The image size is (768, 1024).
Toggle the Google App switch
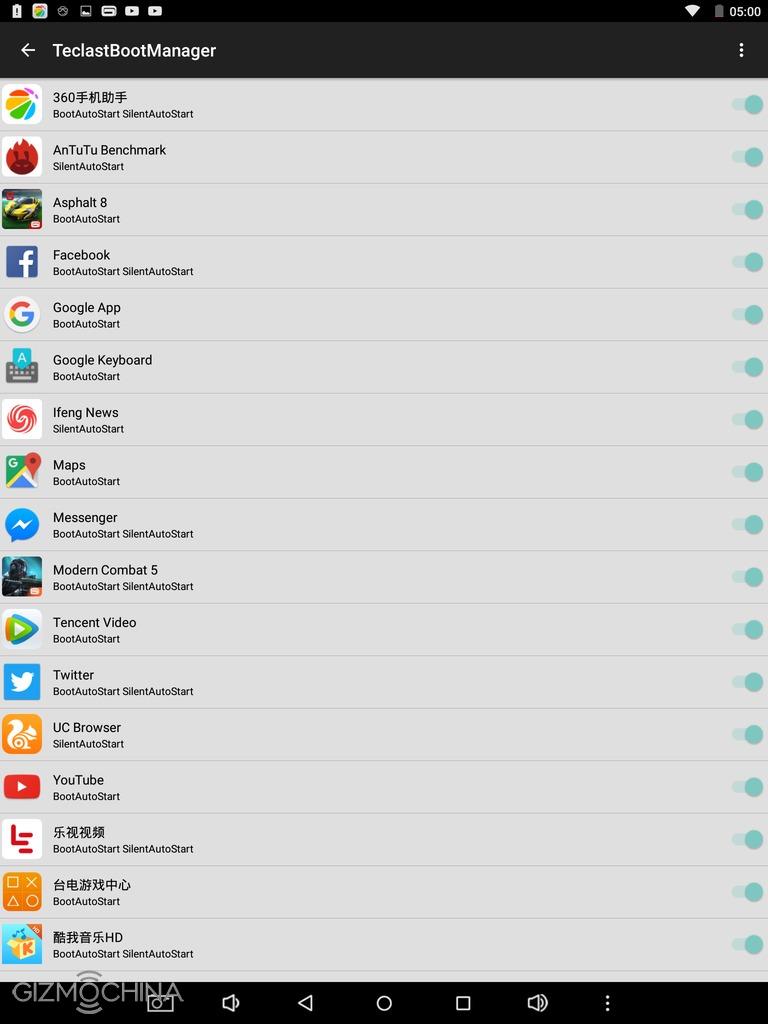coord(747,314)
